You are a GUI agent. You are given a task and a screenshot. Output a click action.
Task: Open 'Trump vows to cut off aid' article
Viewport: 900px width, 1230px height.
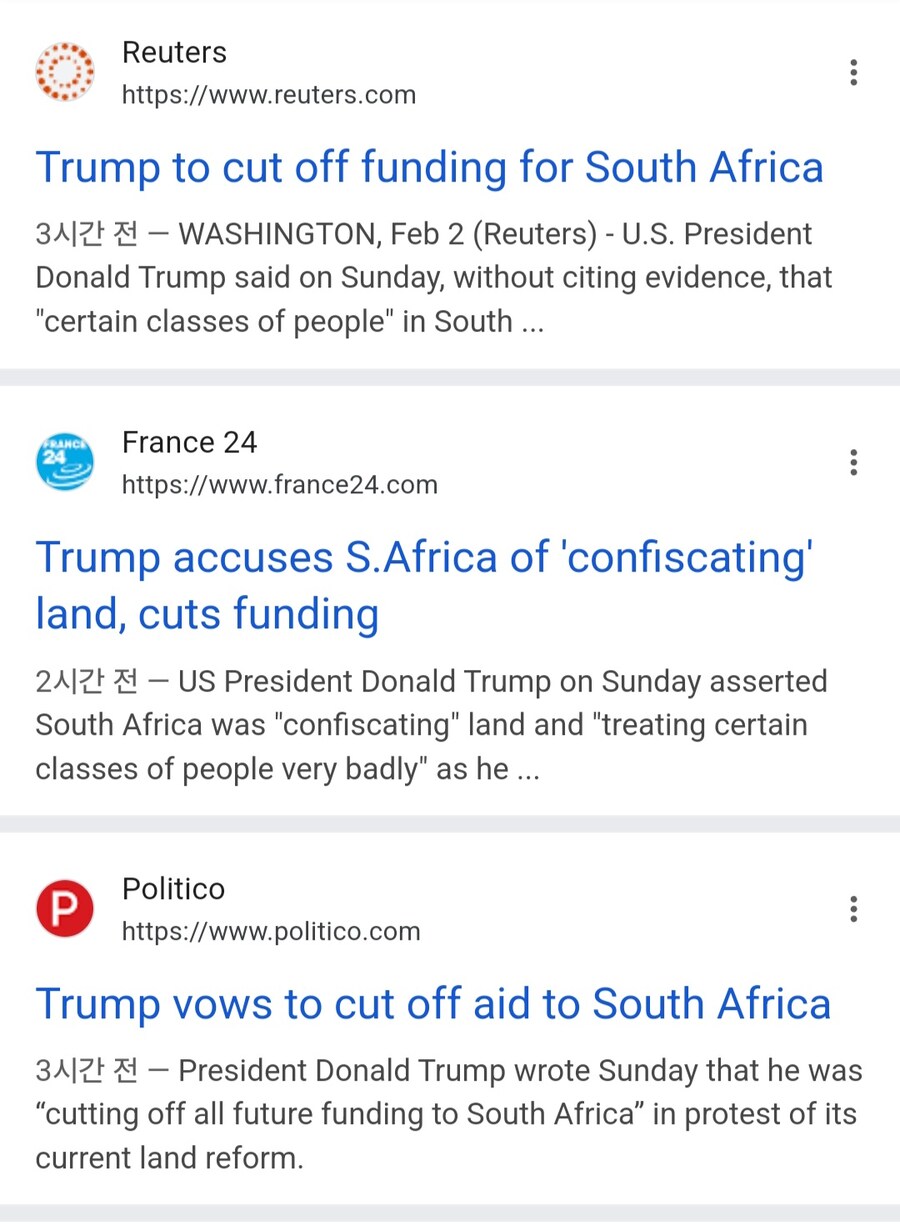(x=433, y=1004)
